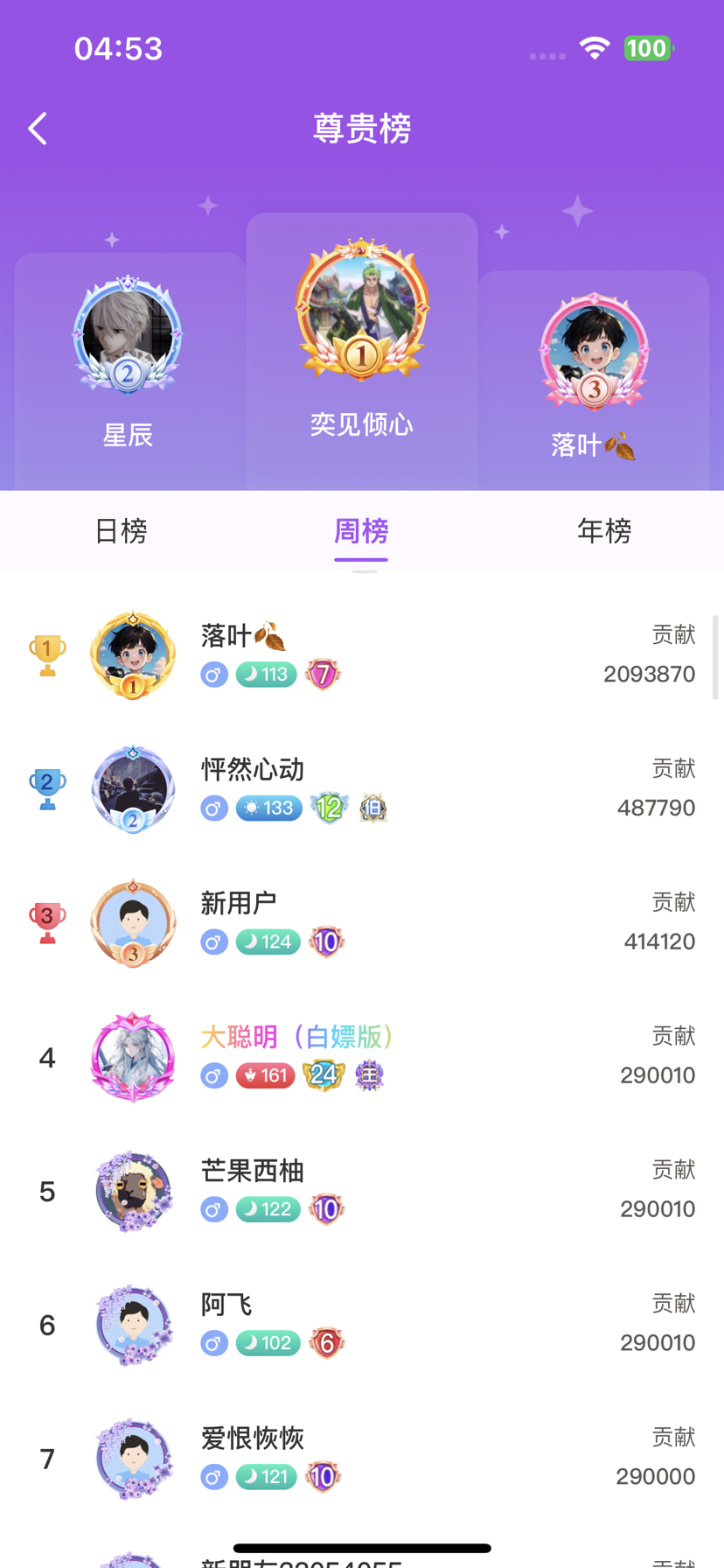View 阿飞's leaderboard entry

click(362, 1324)
